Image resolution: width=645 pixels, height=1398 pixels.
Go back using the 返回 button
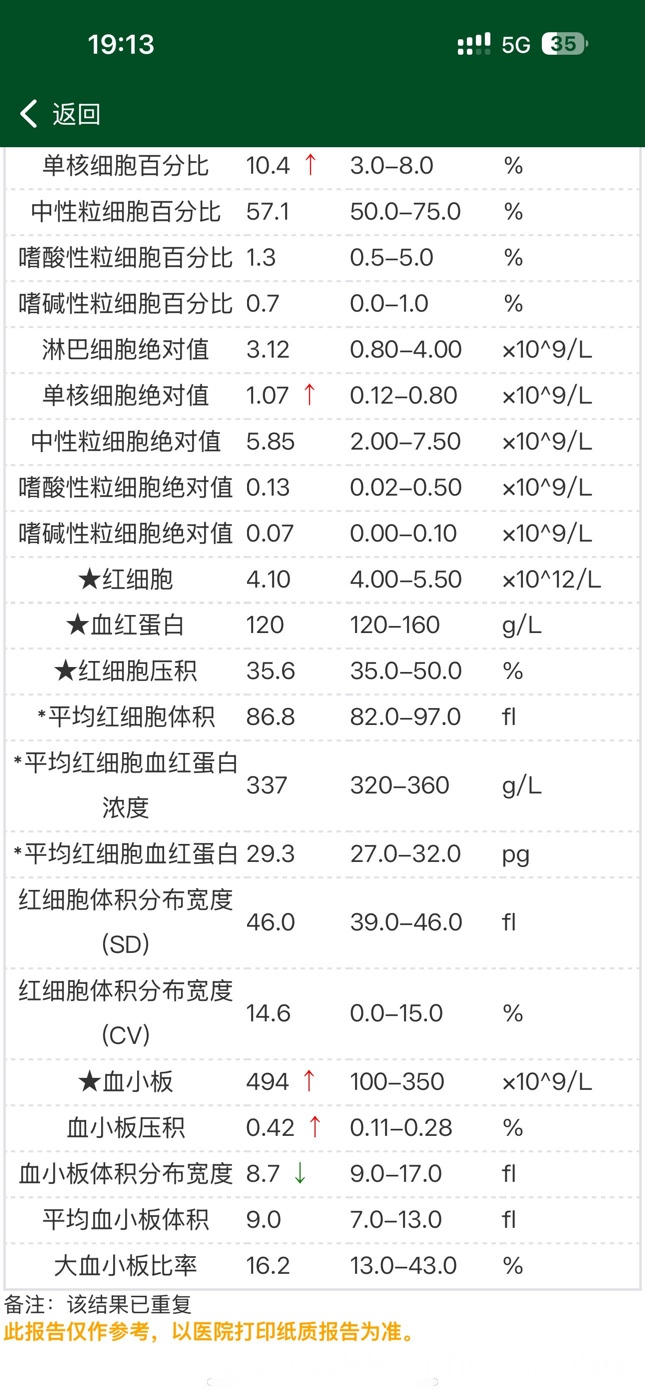click(60, 114)
